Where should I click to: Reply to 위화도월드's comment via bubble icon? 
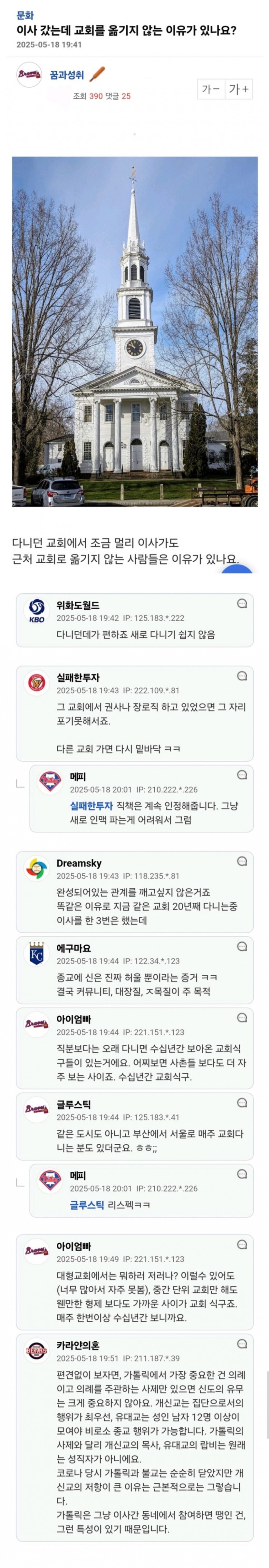tap(242, 603)
